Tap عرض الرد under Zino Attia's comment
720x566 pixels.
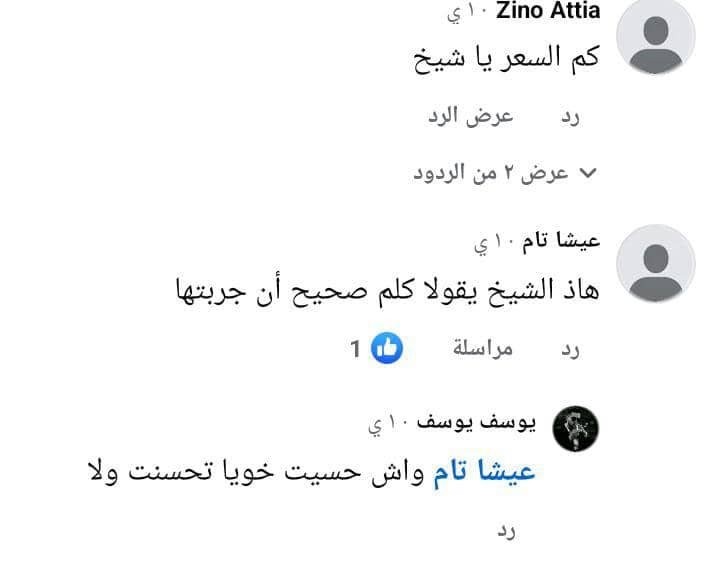coord(470,117)
